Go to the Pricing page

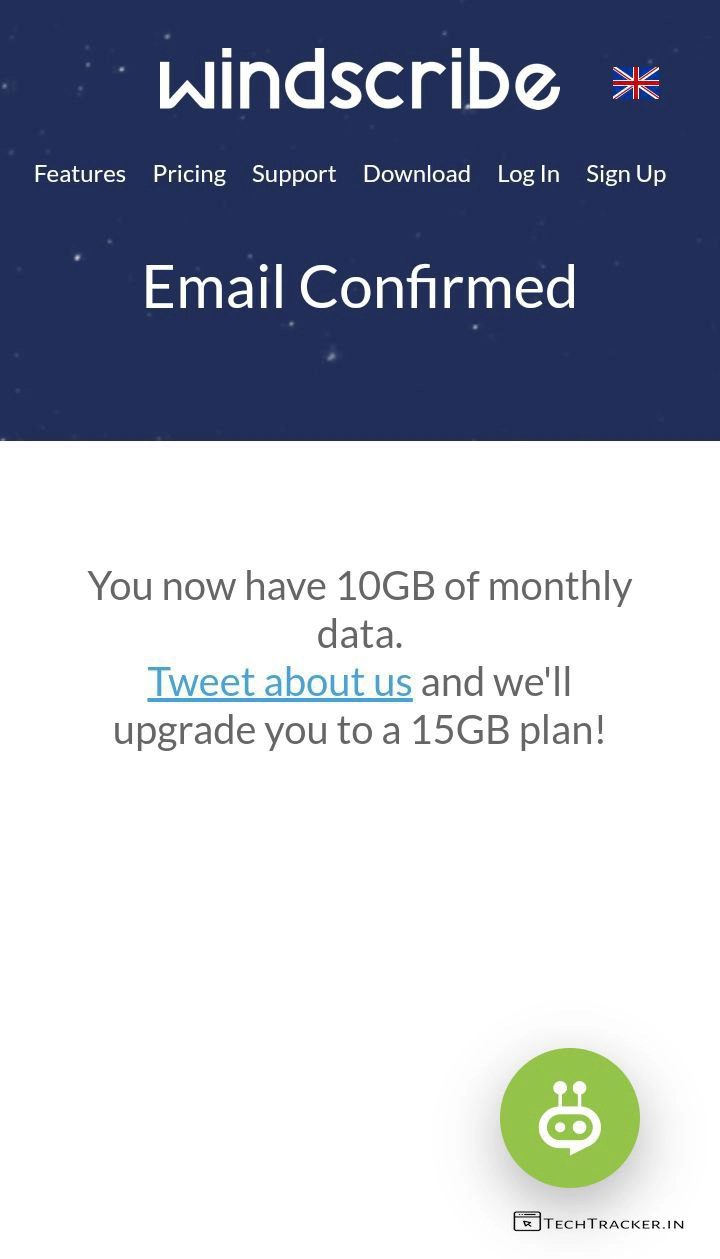click(x=189, y=174)
